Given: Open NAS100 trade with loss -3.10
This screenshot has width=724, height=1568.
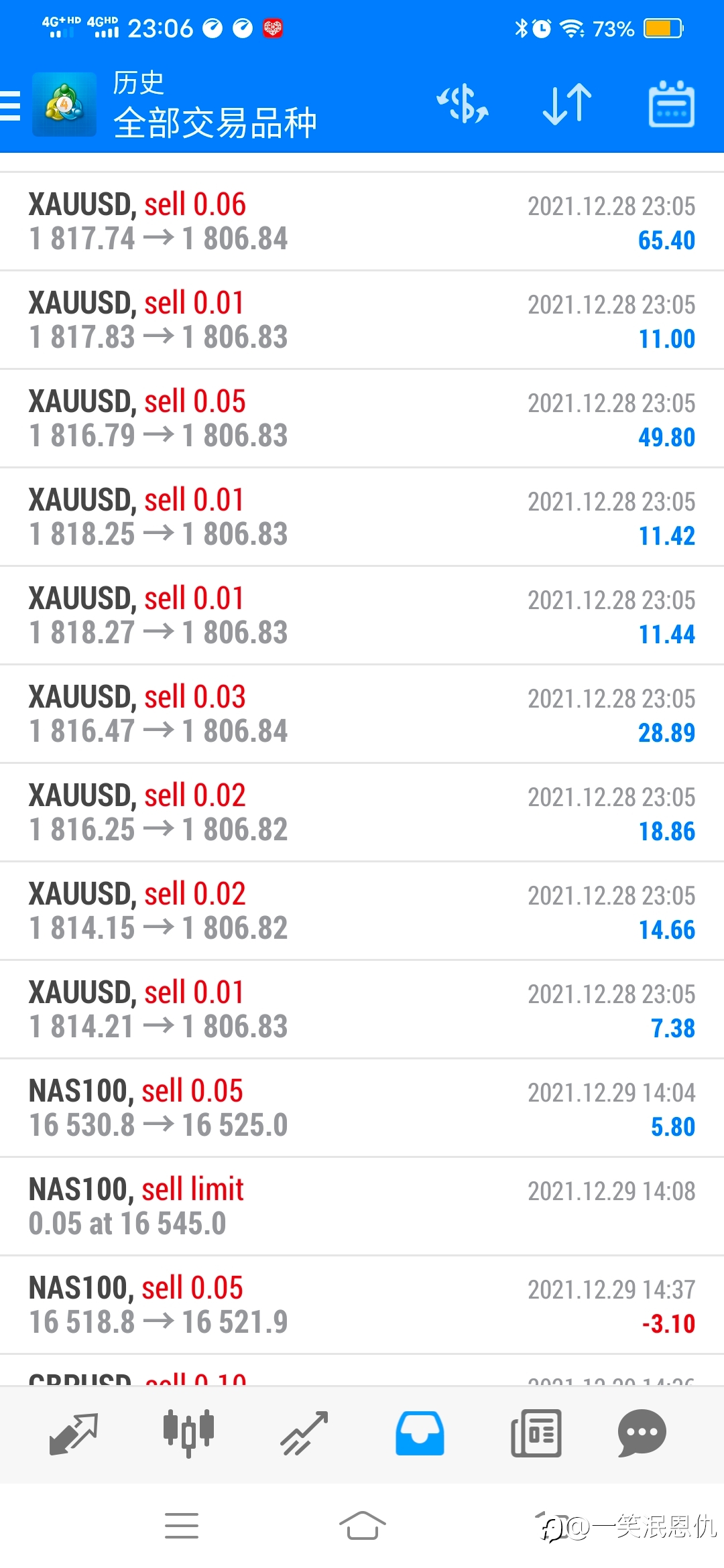Looking at the screenshot, I should 362,1305.
